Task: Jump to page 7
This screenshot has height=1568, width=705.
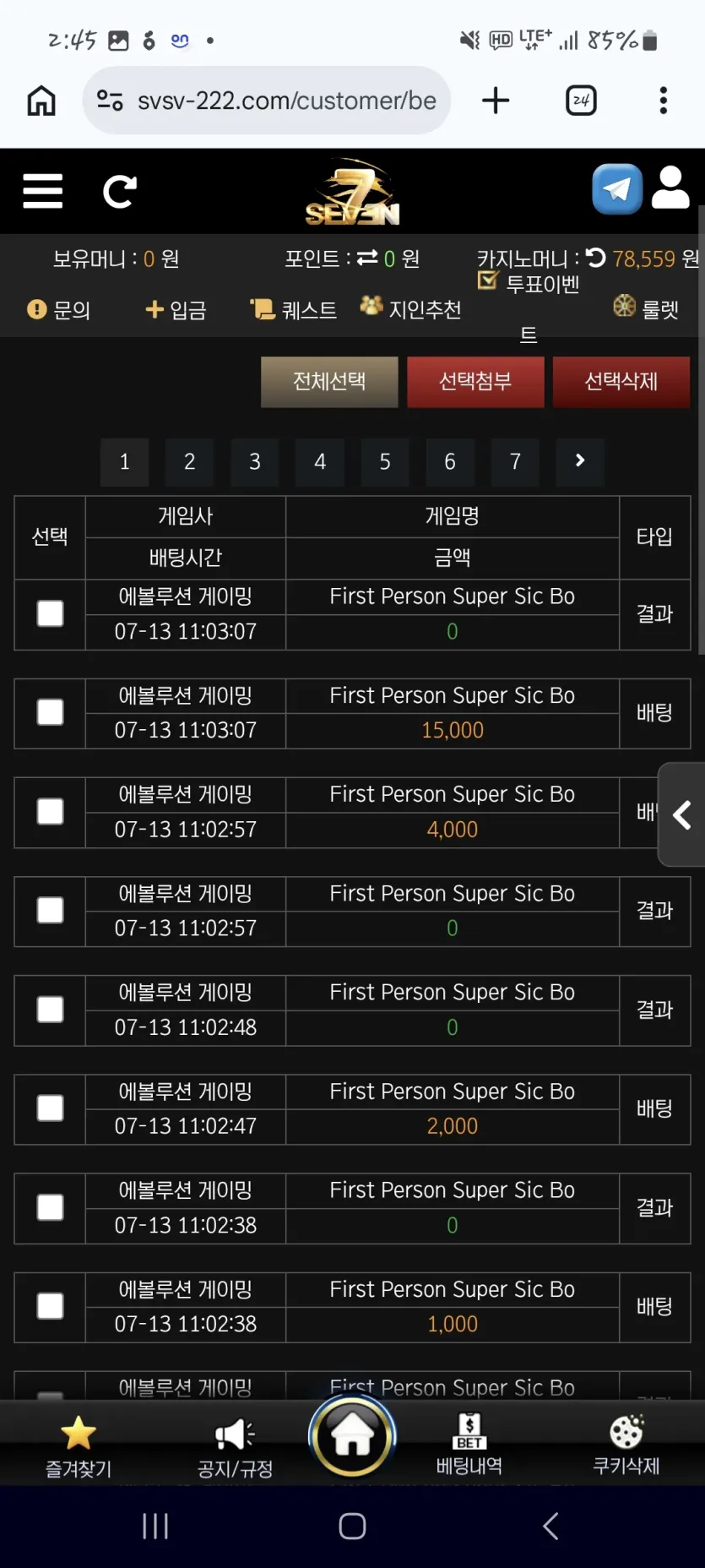Action: (x=515, y=462)
